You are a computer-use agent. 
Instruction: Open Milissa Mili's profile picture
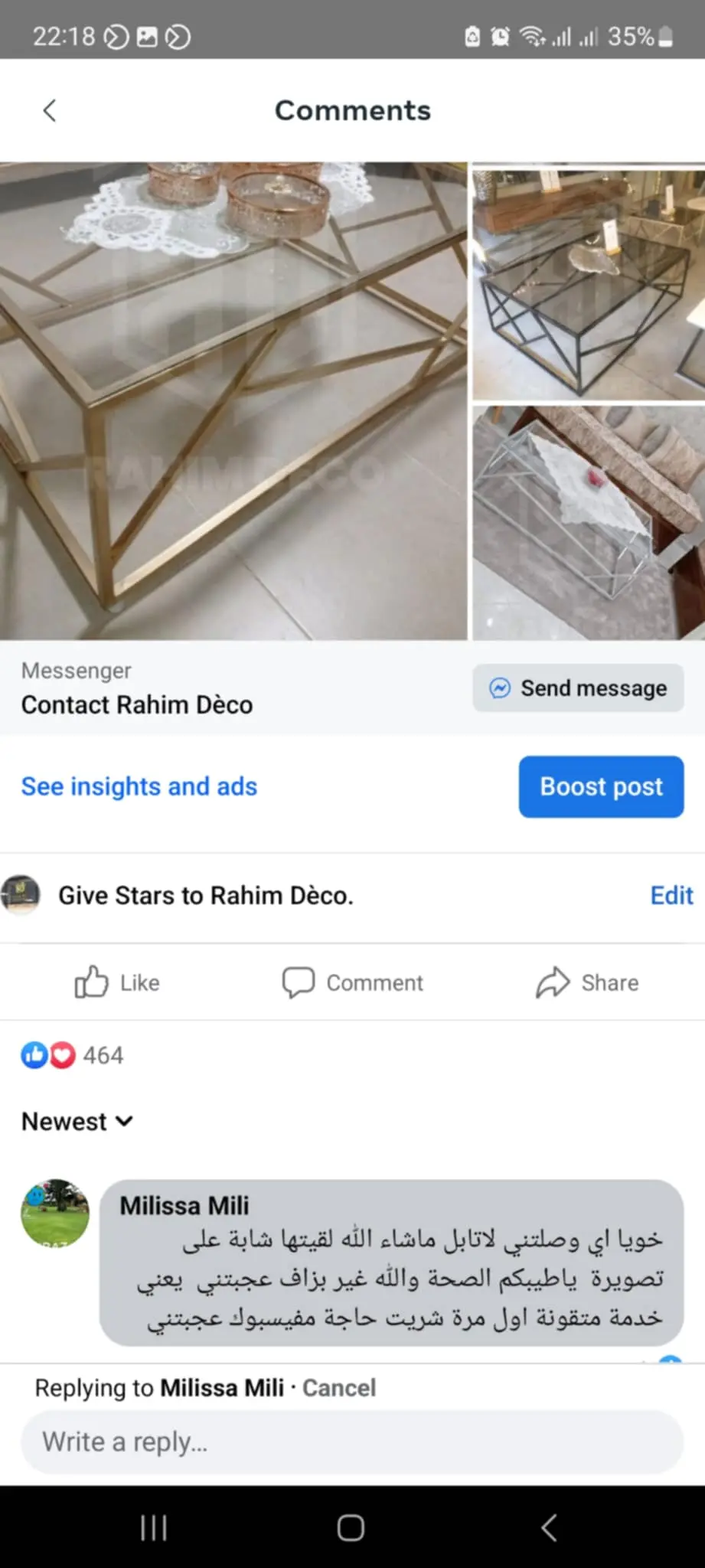coord(54,1214)
